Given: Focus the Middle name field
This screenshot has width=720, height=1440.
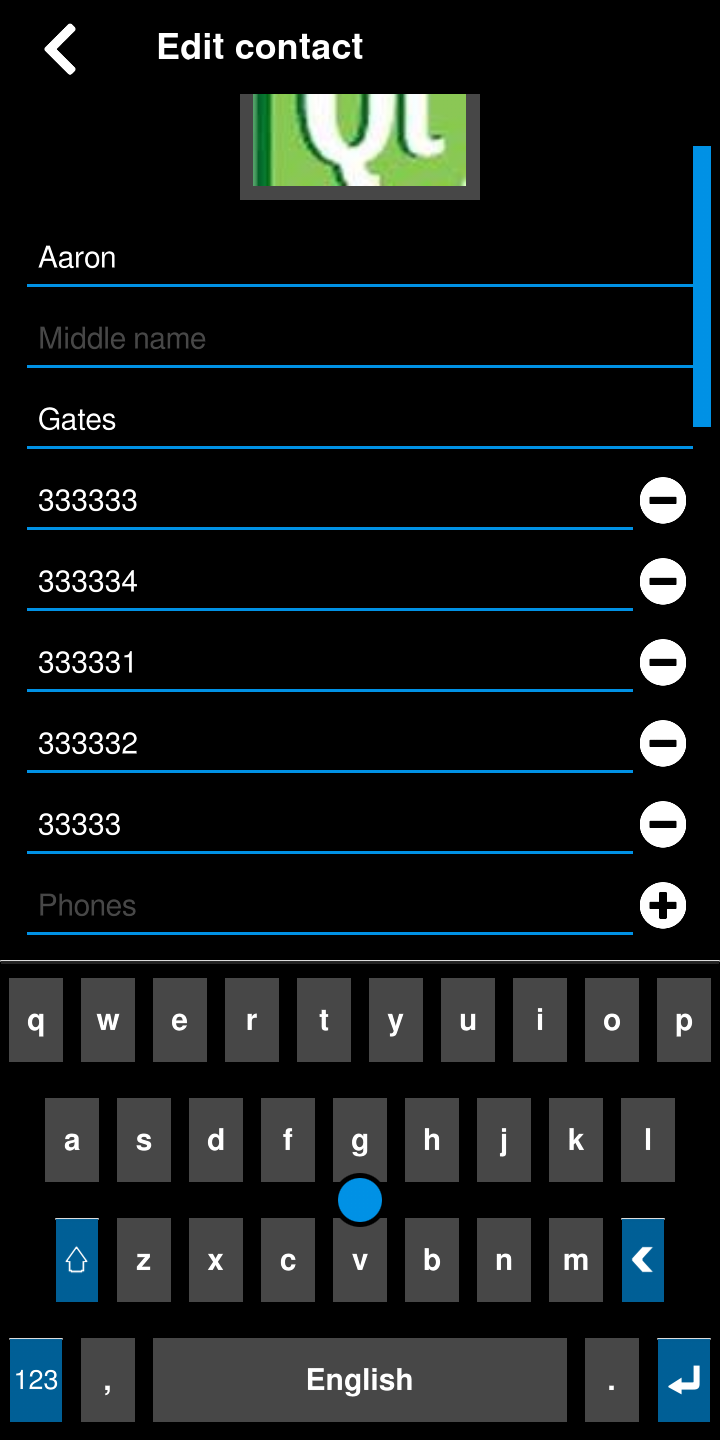Looking at the screenshot, I should [360, 339].
